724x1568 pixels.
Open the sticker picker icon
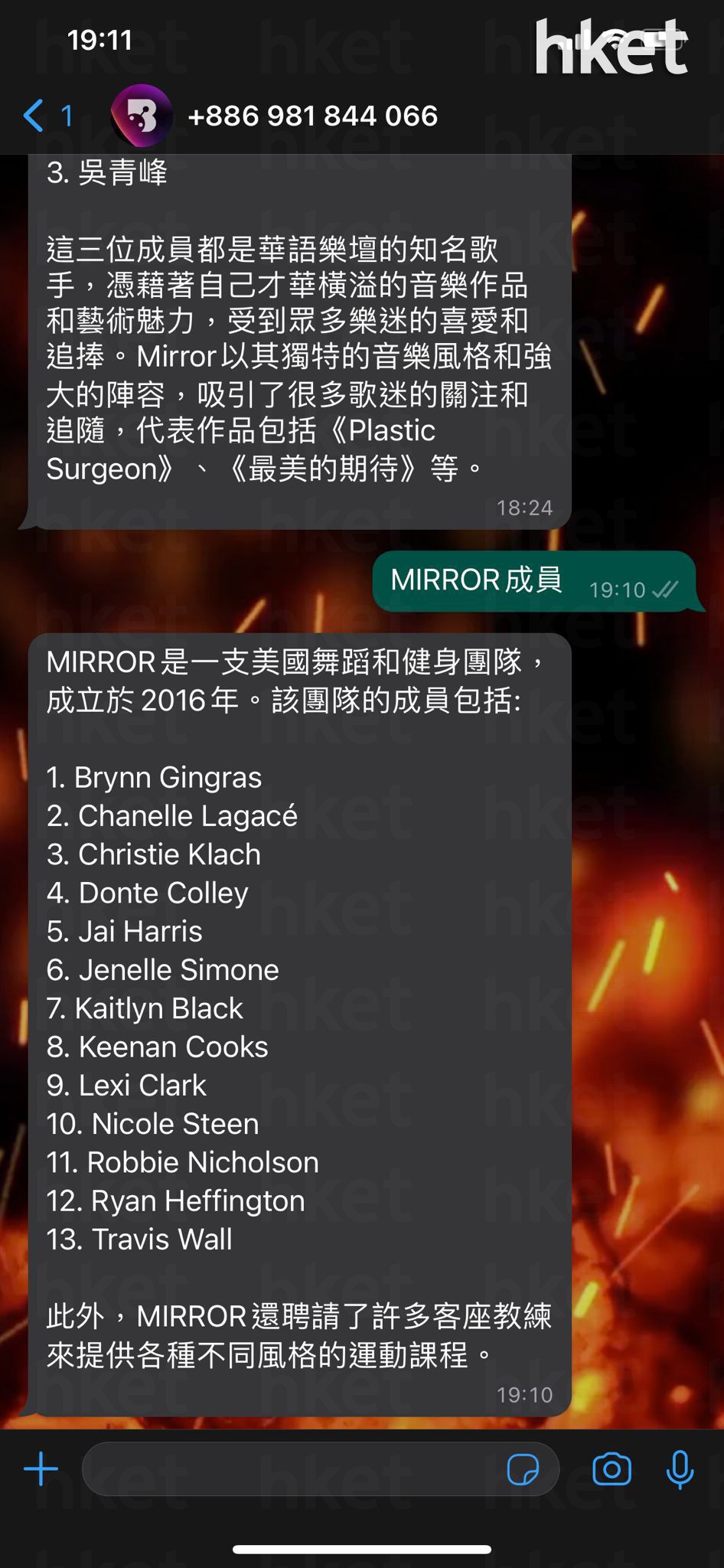(x=523, y=1469)
